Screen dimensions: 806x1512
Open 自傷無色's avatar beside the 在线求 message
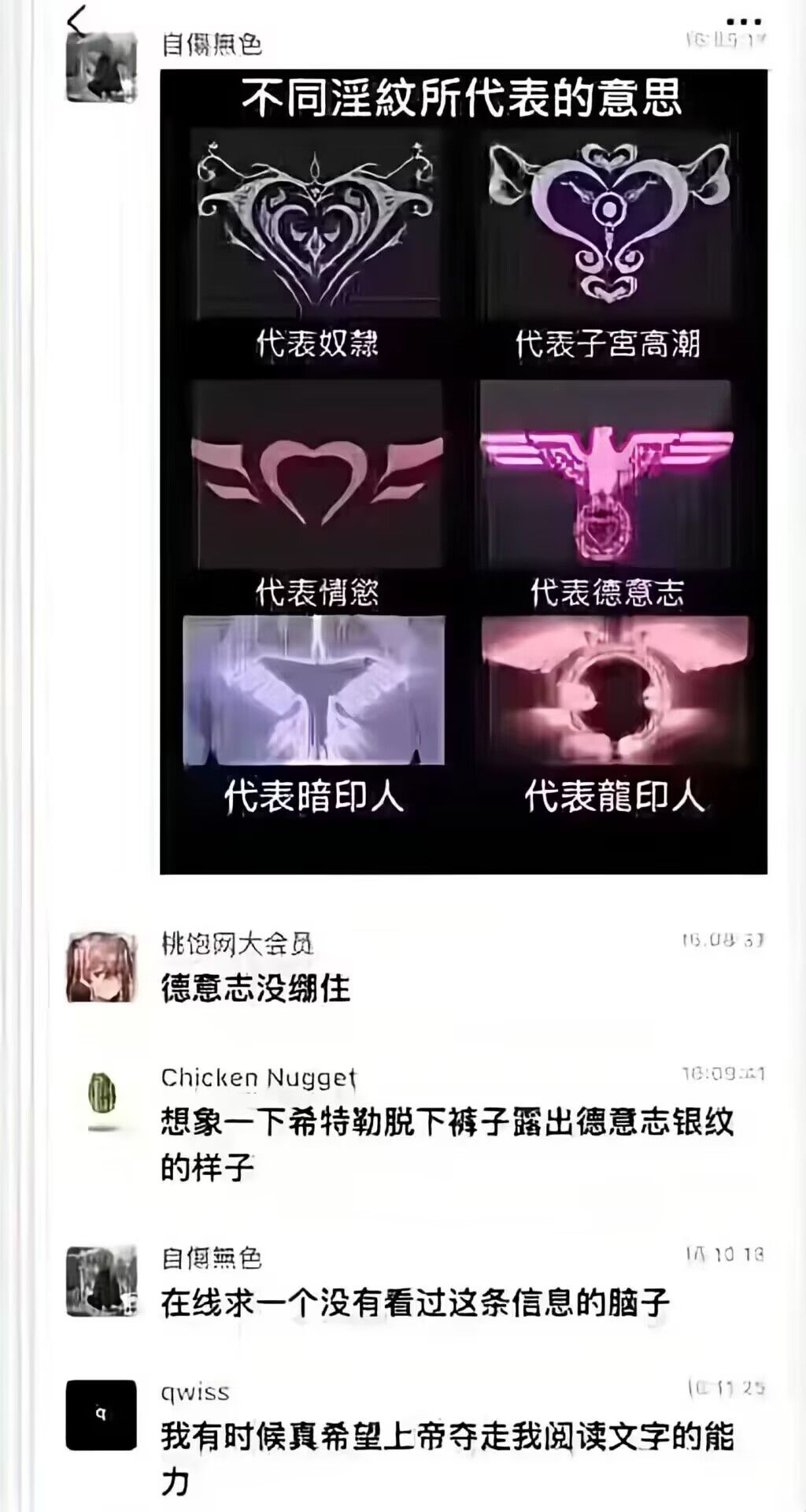[x=101, y=1281]
